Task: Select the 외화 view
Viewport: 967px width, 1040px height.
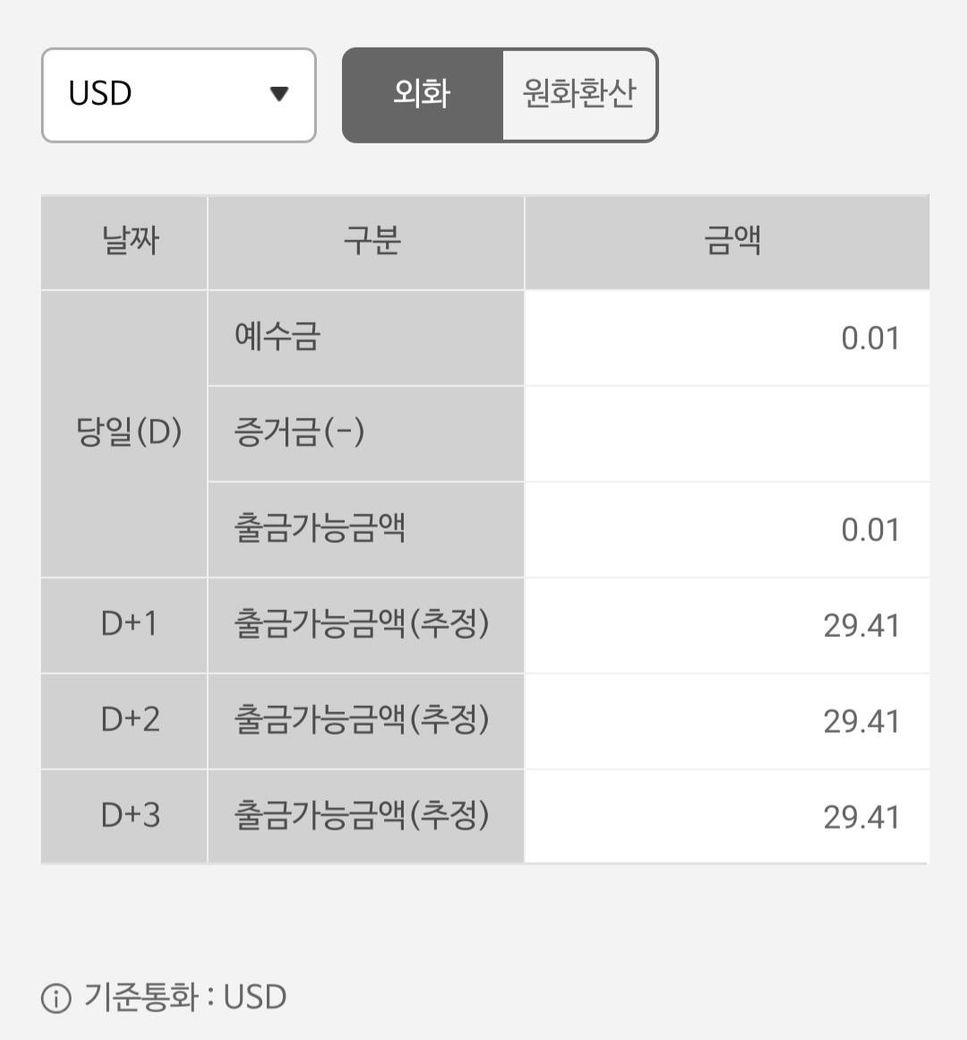Action: click(x=422, y=95)
